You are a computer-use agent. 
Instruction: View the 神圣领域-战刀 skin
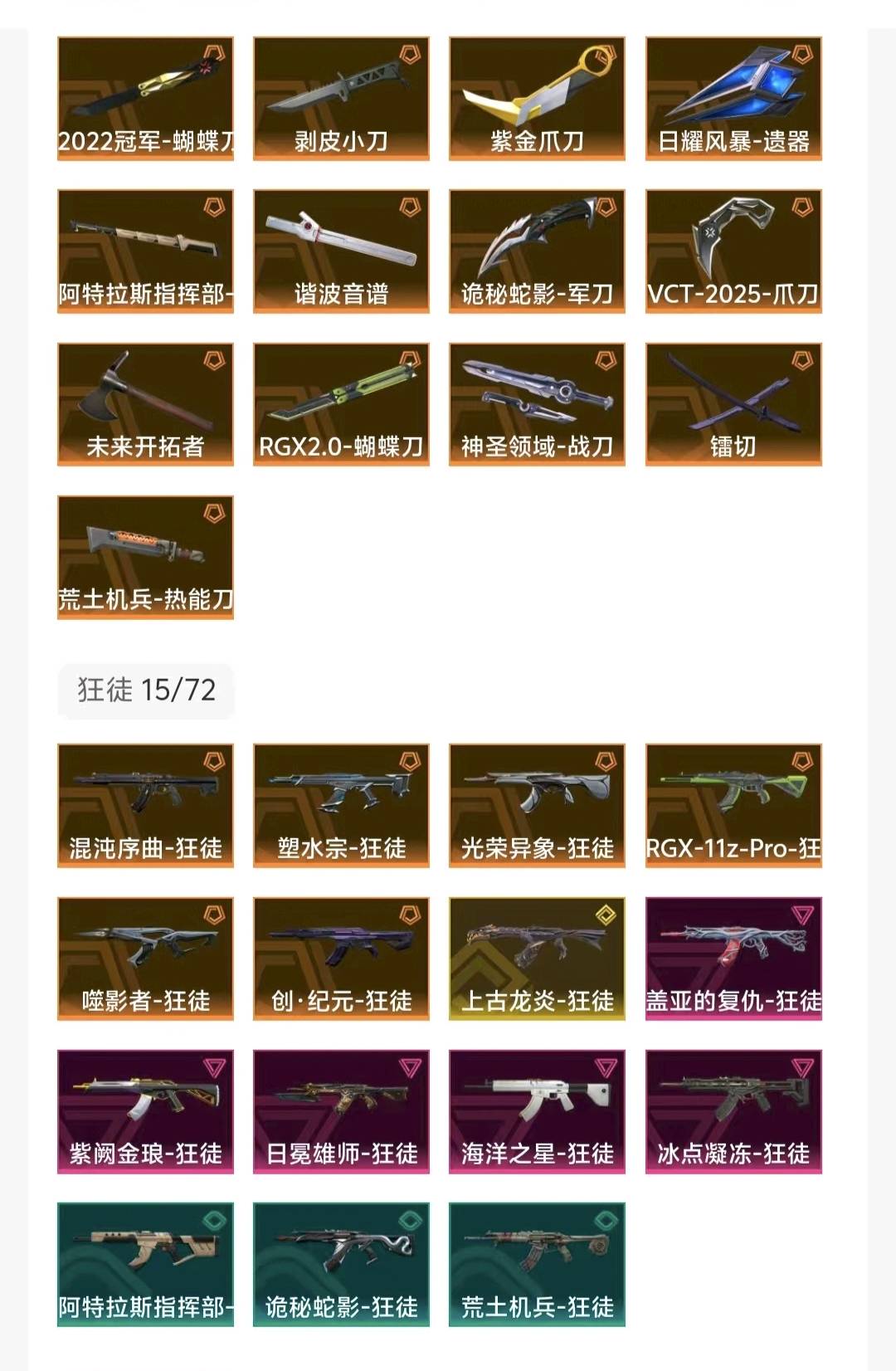pos(537,404)
